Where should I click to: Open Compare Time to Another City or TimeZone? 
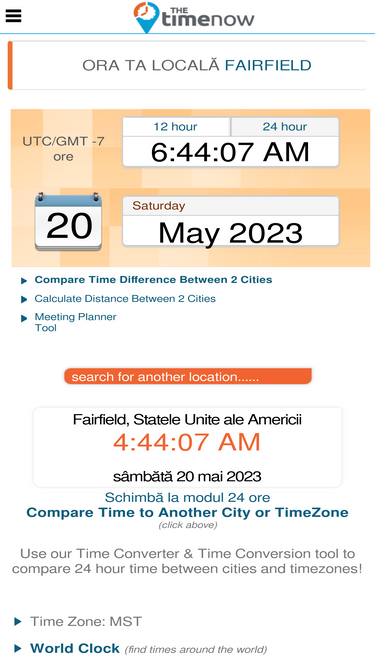pyautogui.click(x=188, y=512)
